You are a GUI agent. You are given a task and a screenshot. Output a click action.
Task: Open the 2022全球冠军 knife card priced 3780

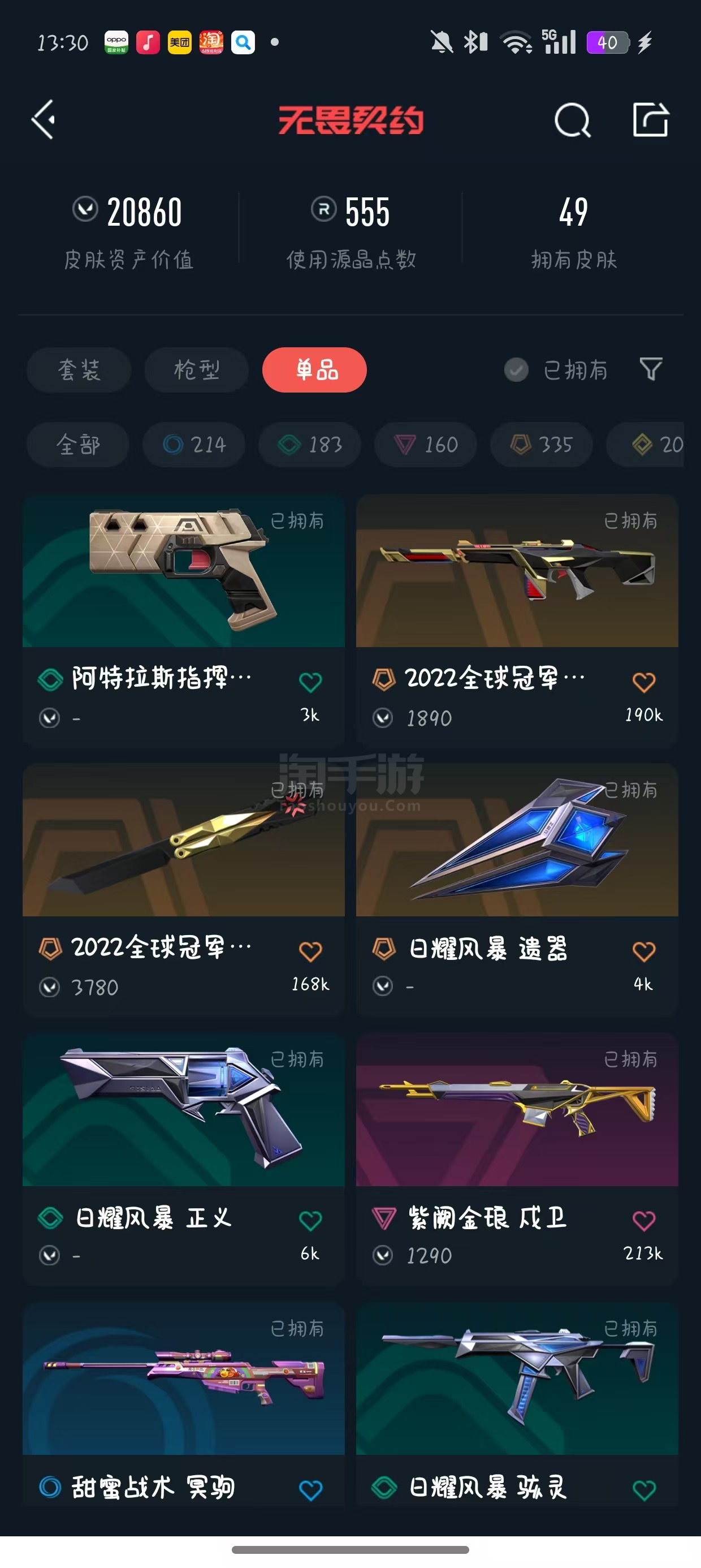point(184,889)
